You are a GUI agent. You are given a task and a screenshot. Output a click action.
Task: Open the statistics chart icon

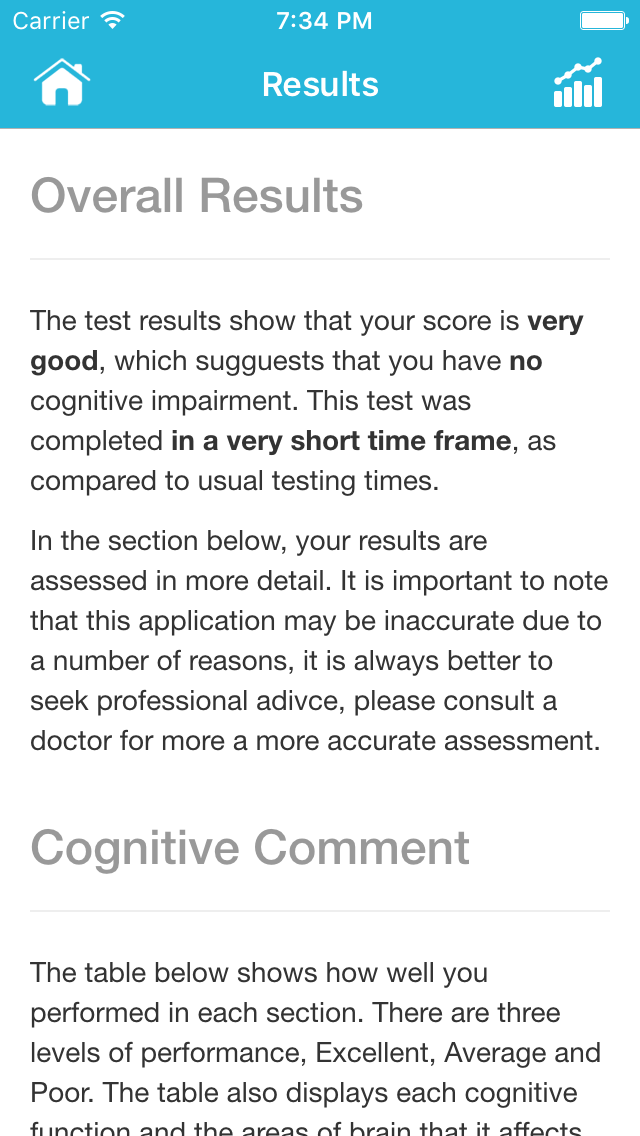[x=577, y=84]
